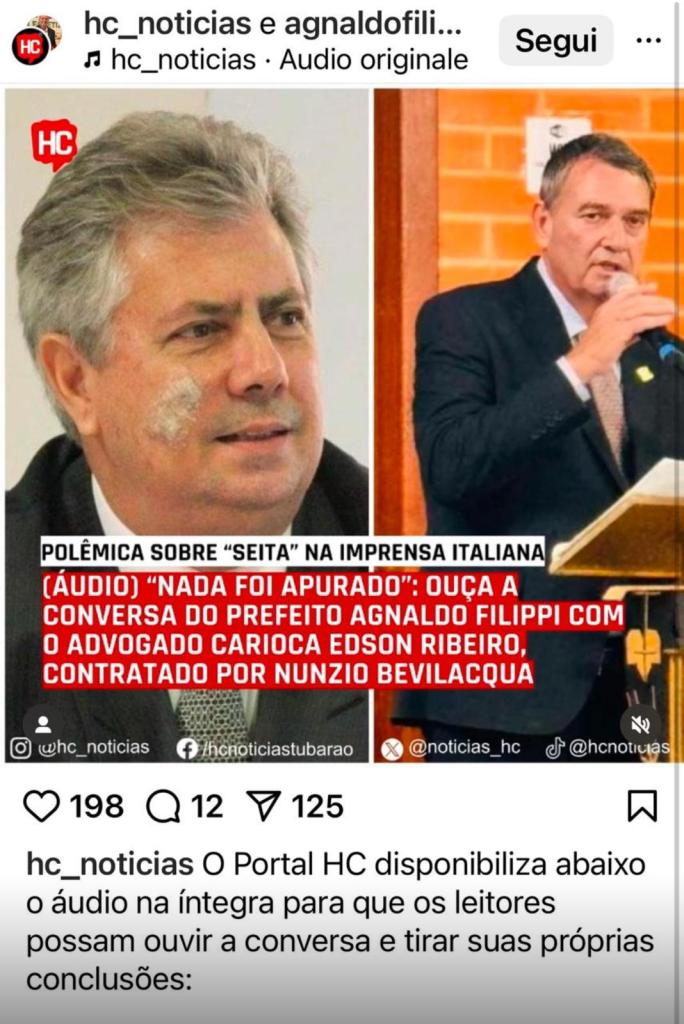This screenshot has height=1024, width=684.
Task: Open hc_noticias profile from the caption username
Action: (109, 865)
